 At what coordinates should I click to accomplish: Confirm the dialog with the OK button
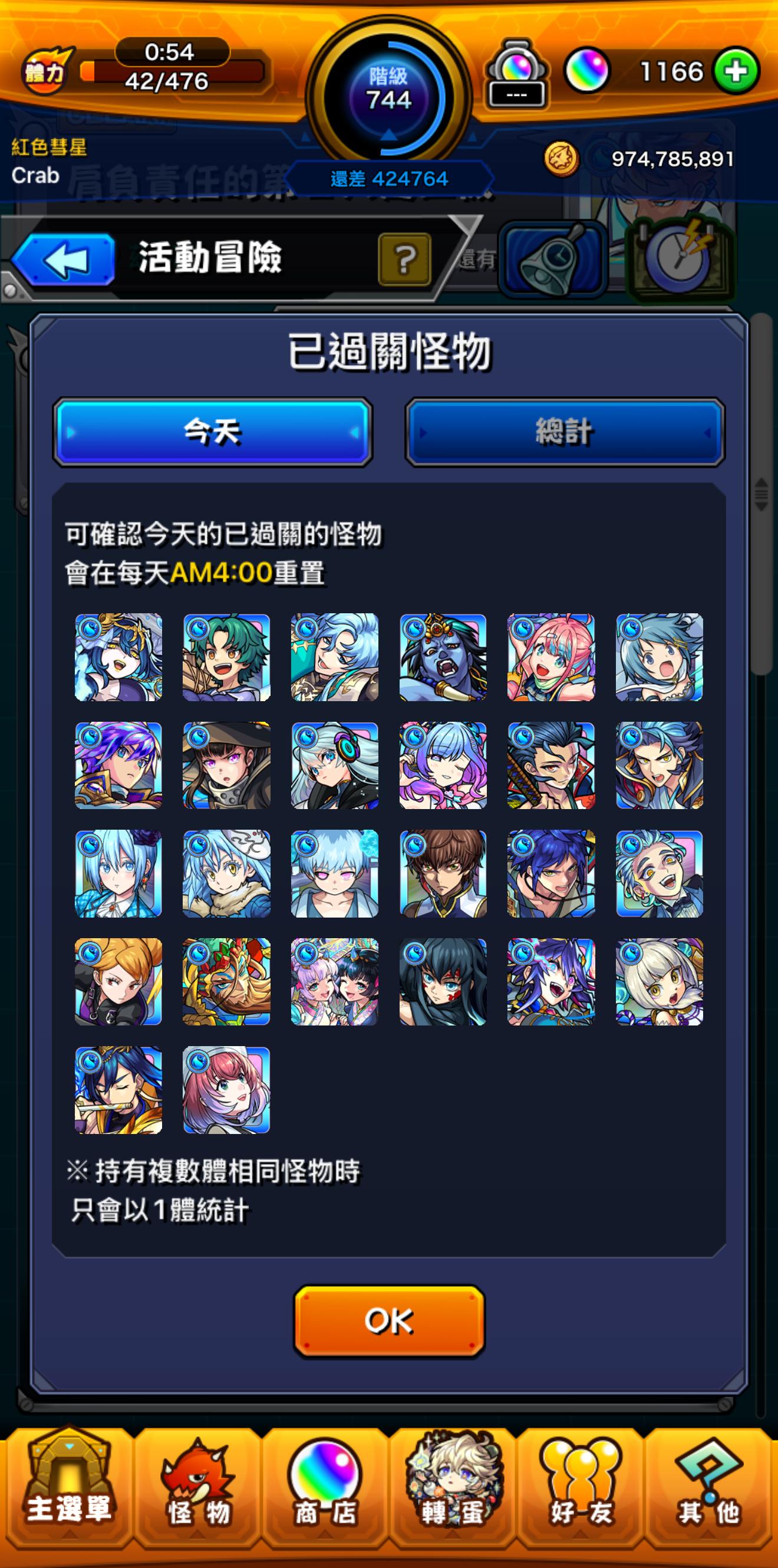388,1321
